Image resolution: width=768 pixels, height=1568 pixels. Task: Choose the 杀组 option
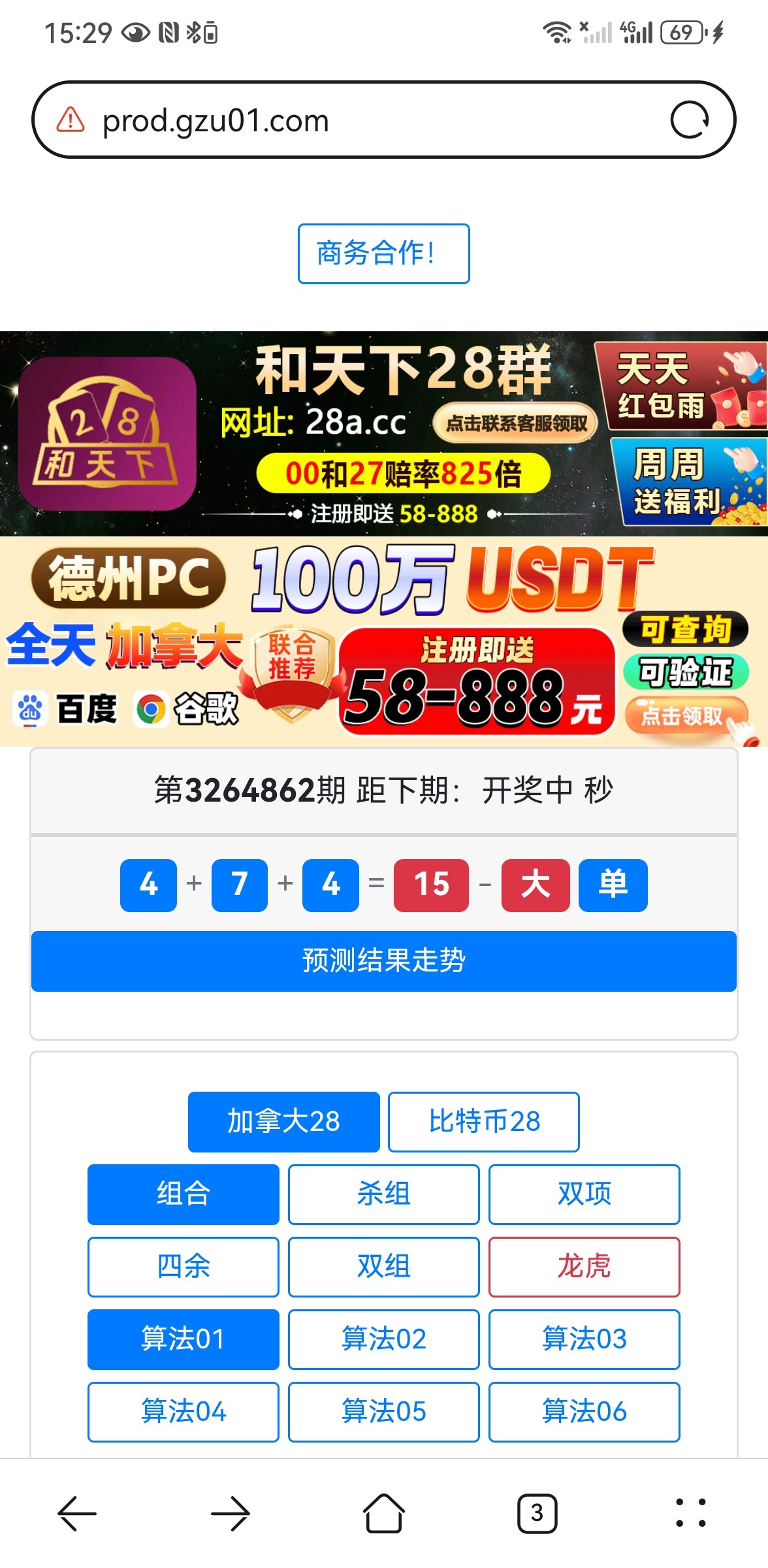383,1194
